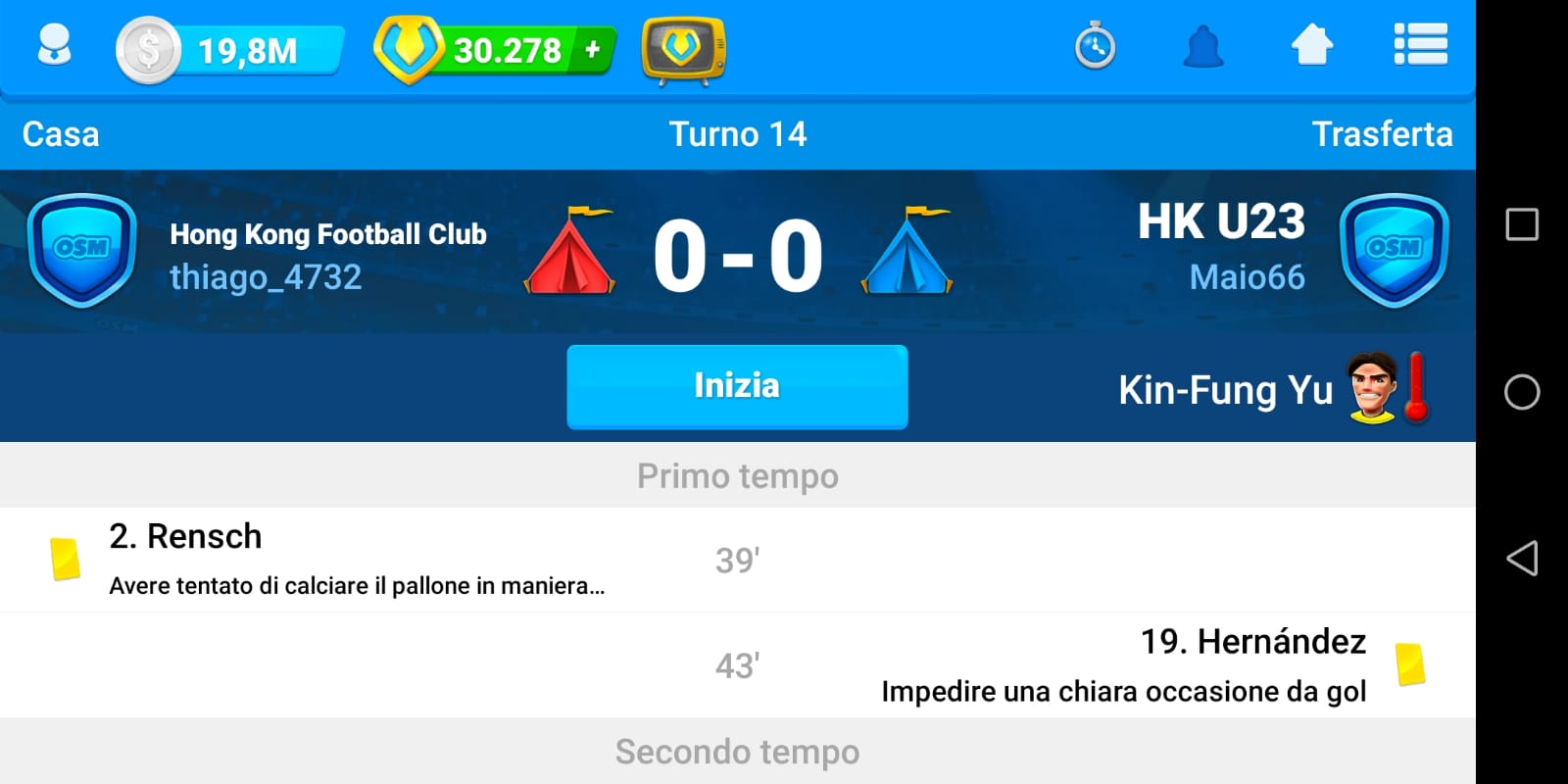Open referee Kin-Fung Yu details

pyautogui.click(x=1225, y=390)
